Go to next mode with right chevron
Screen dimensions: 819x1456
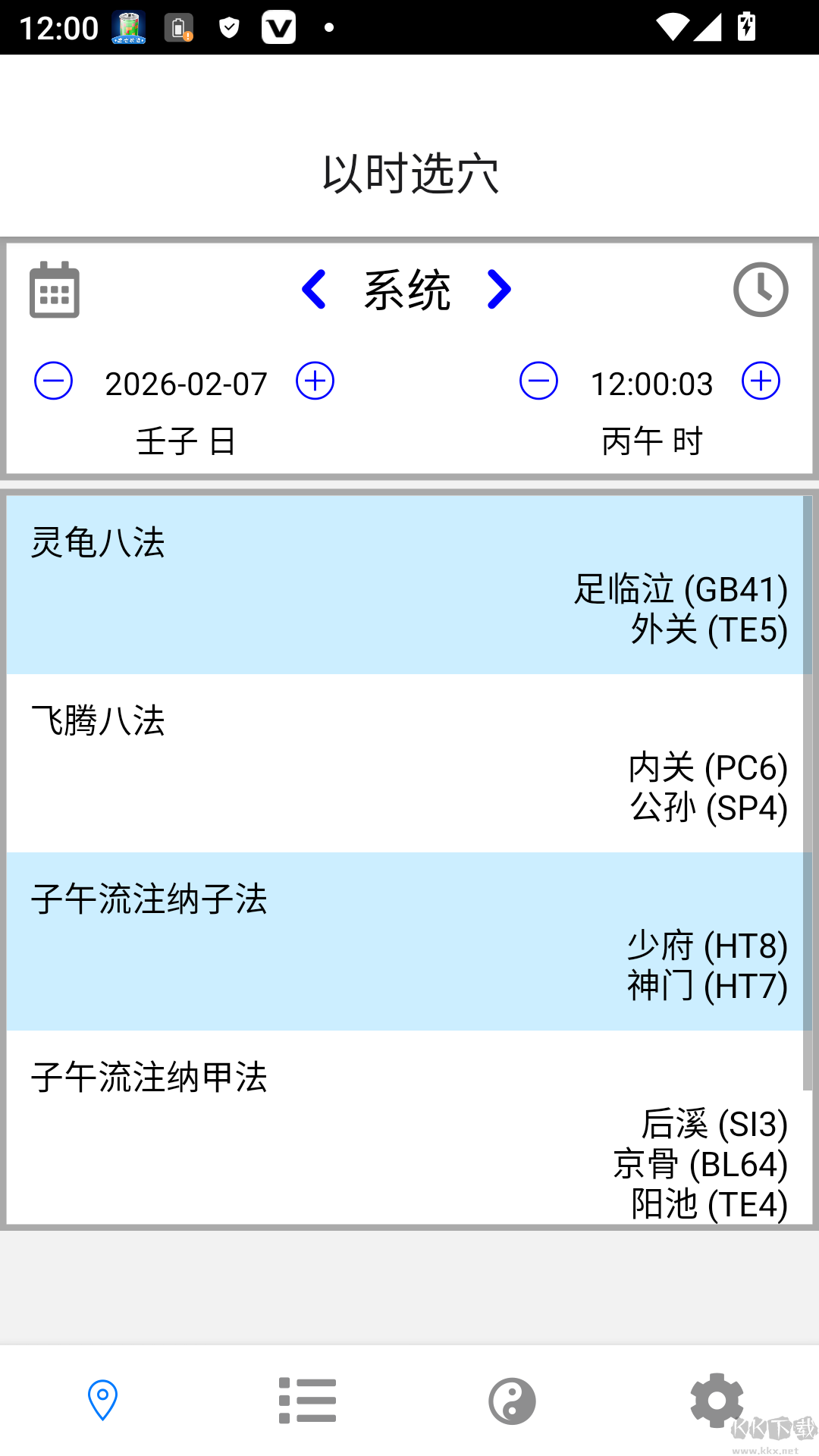point(498,290)
